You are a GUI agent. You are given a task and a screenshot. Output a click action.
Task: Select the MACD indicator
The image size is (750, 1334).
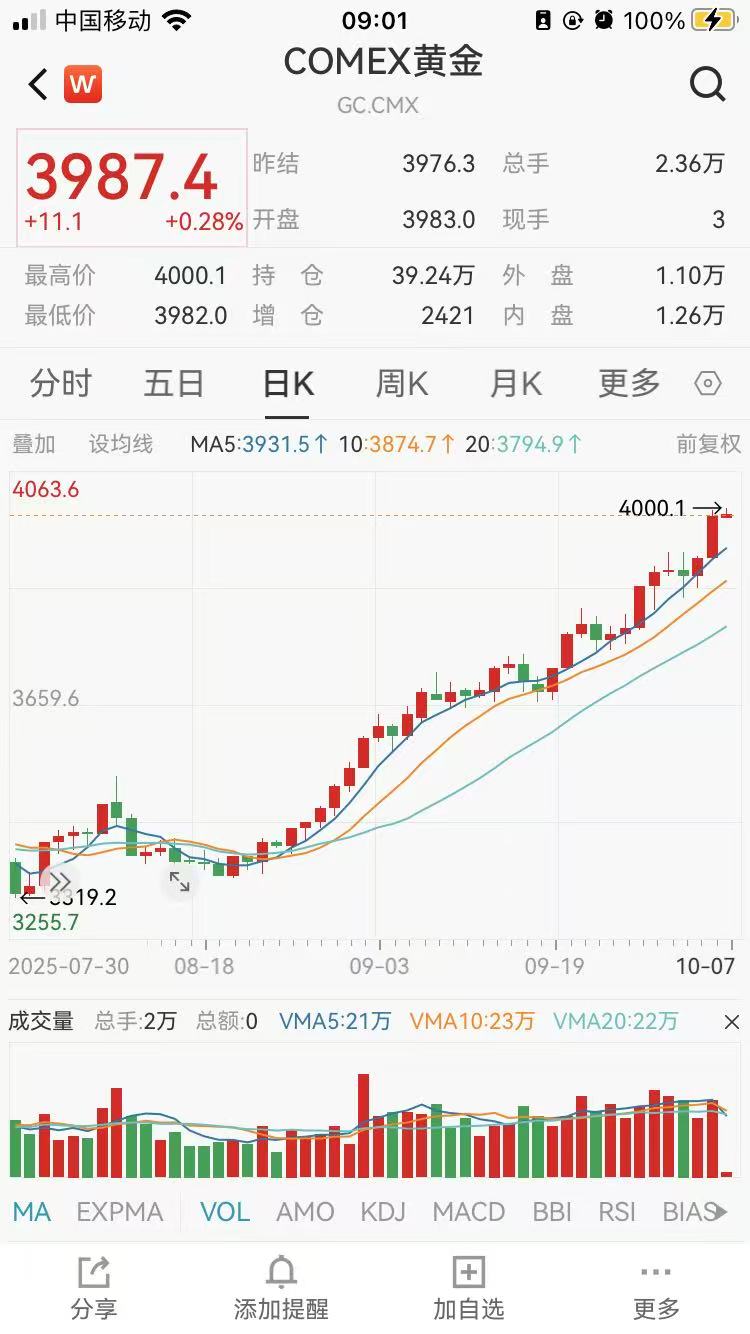468,1212
